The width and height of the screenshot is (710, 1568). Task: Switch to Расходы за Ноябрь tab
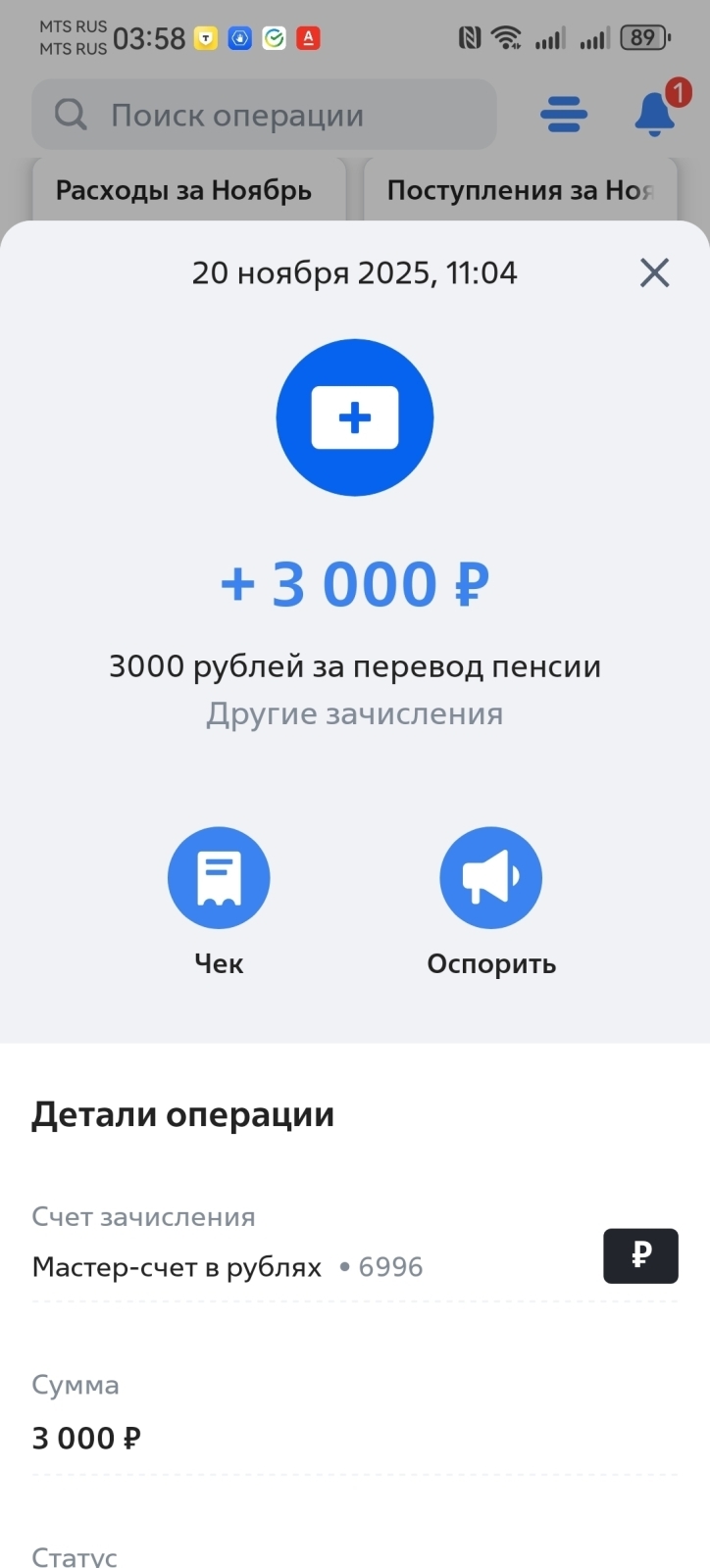click(184, 190)
